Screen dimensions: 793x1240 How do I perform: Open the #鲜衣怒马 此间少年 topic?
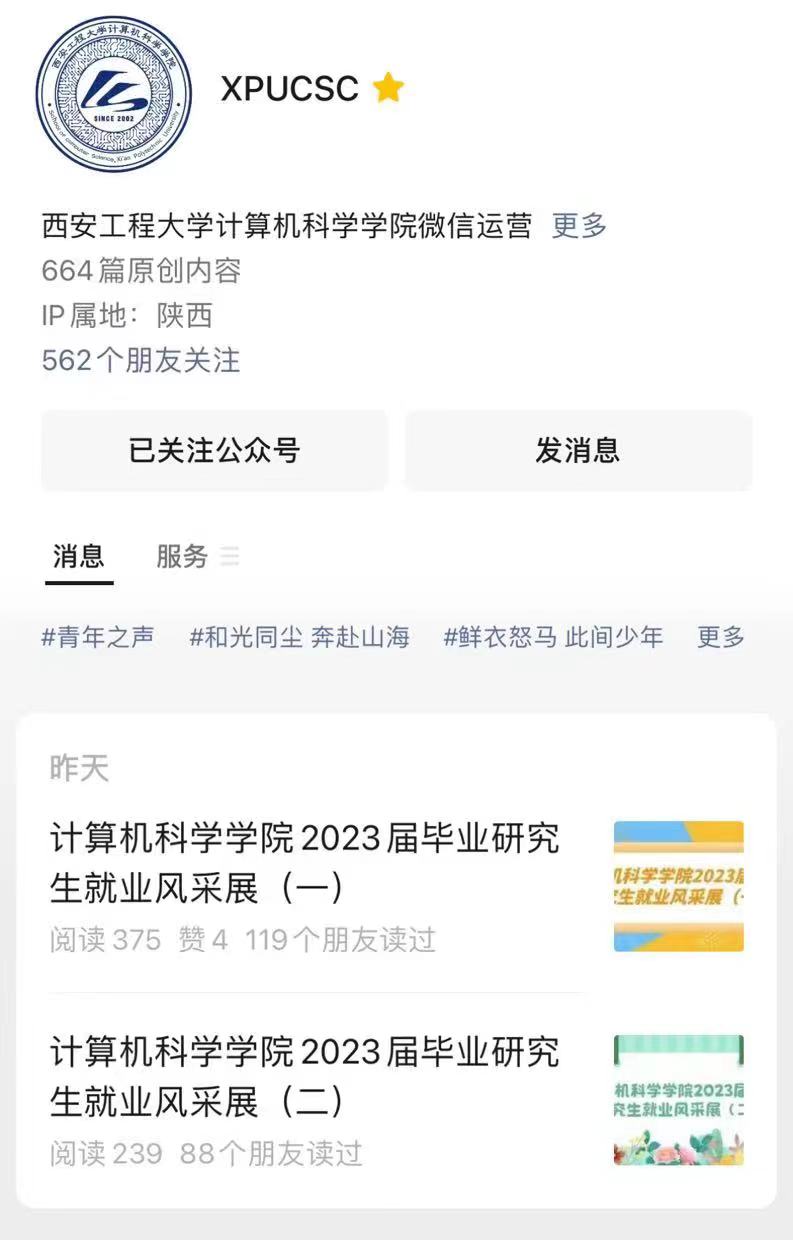point(553,637)
